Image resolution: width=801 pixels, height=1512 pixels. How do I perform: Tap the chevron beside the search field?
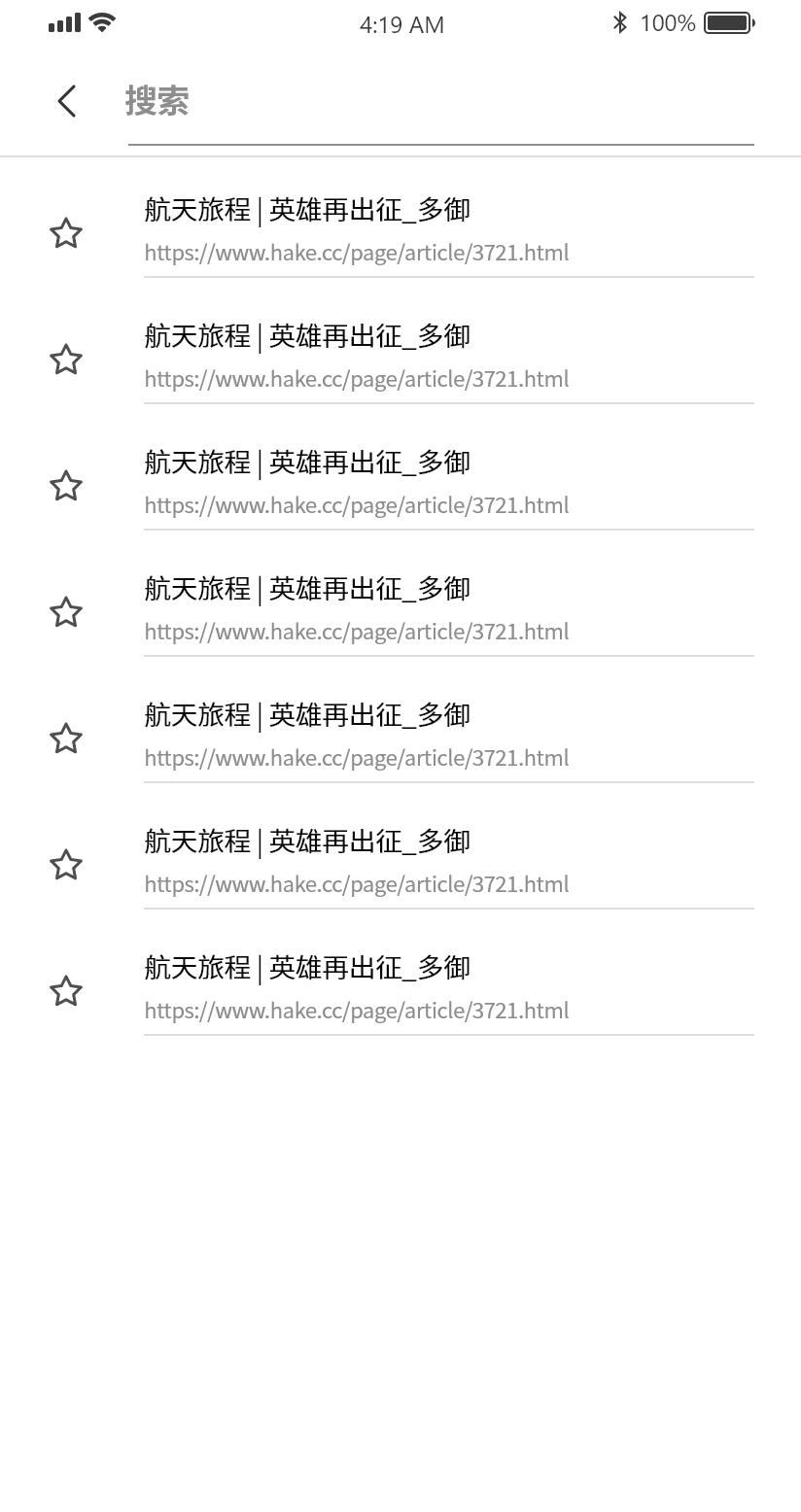(65, 101)
